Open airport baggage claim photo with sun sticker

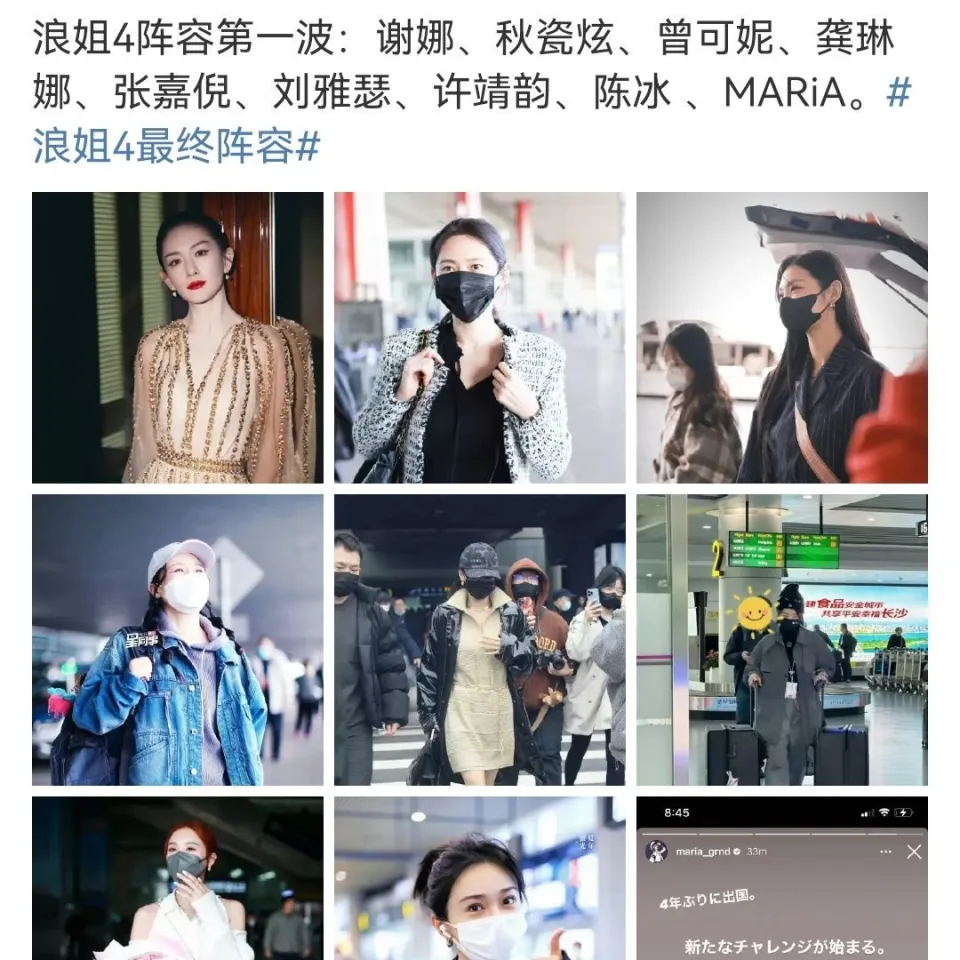click(782, 640)
